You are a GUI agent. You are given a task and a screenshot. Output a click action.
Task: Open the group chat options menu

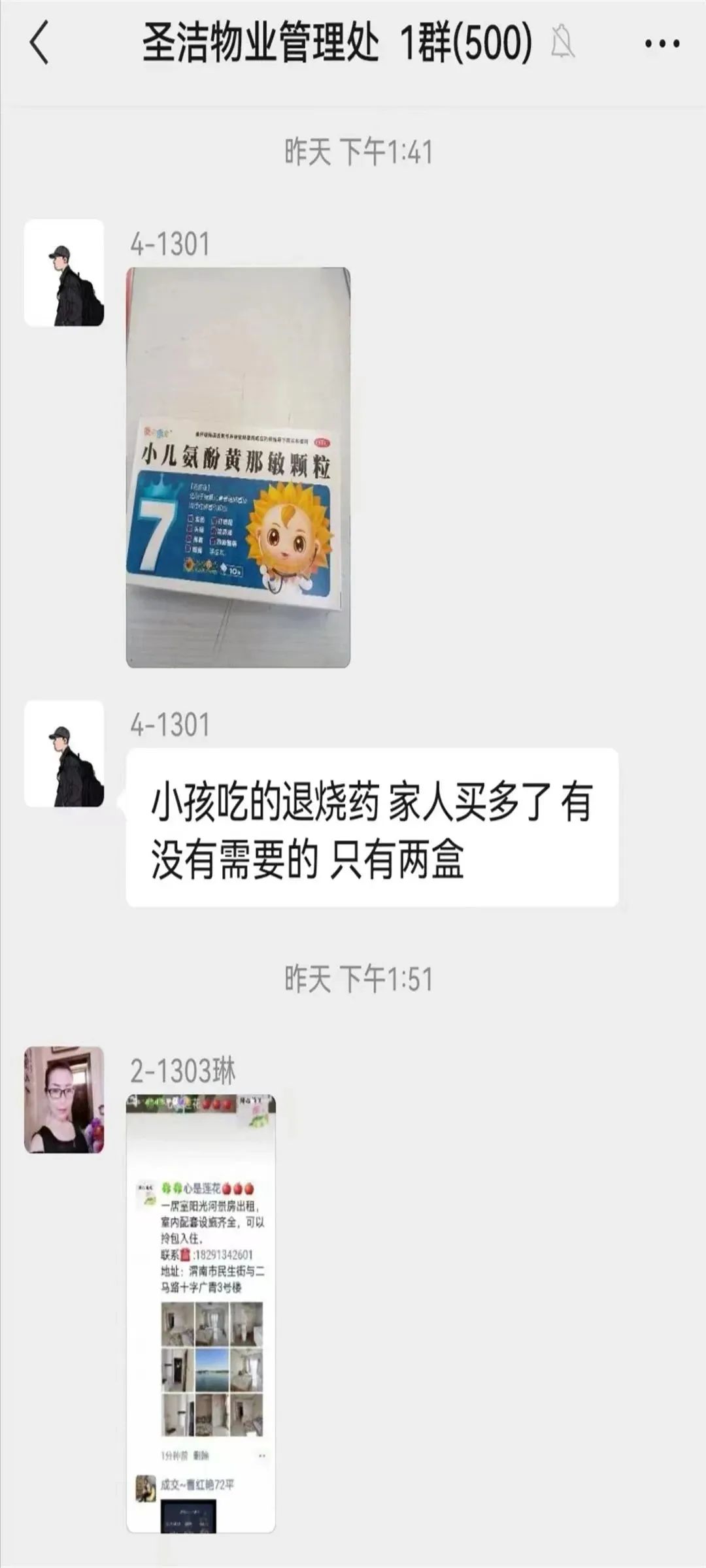click(662, 44)
